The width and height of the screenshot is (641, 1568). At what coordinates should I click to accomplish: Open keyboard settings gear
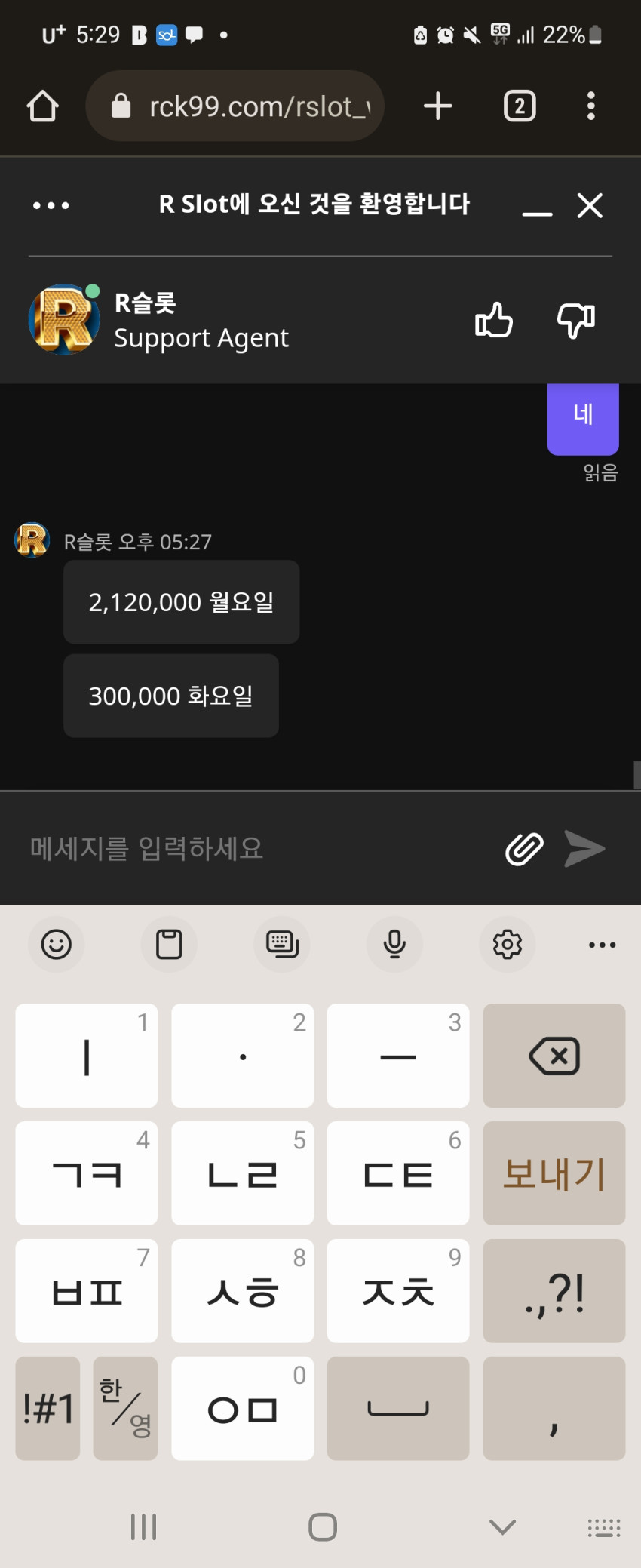(508, 944)
